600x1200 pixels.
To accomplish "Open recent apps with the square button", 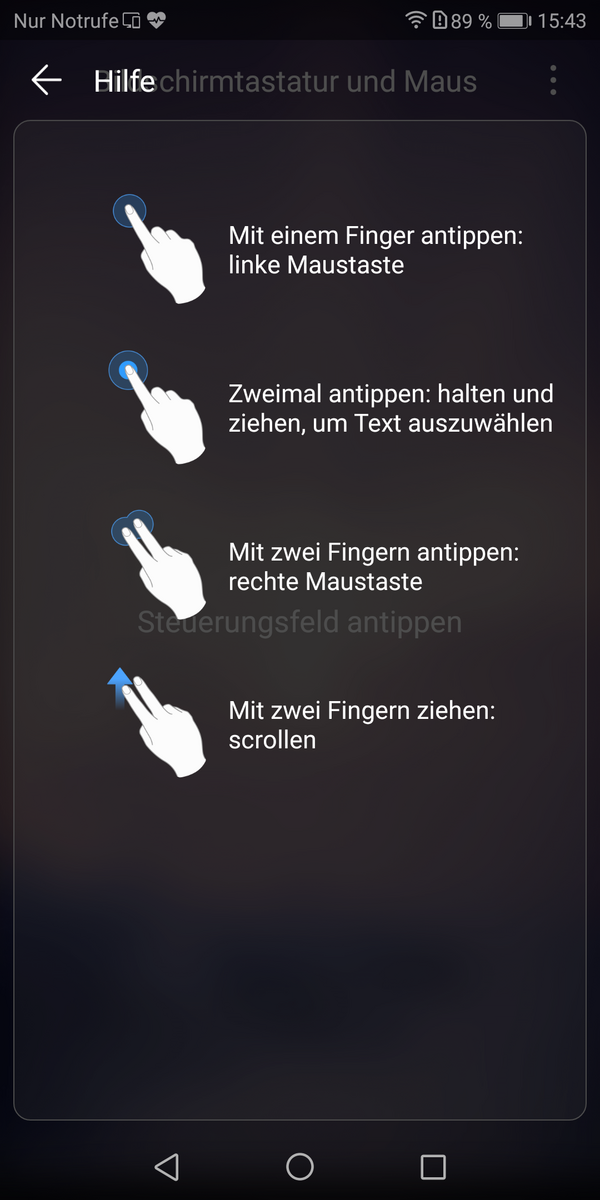I will click(433, 1166).
